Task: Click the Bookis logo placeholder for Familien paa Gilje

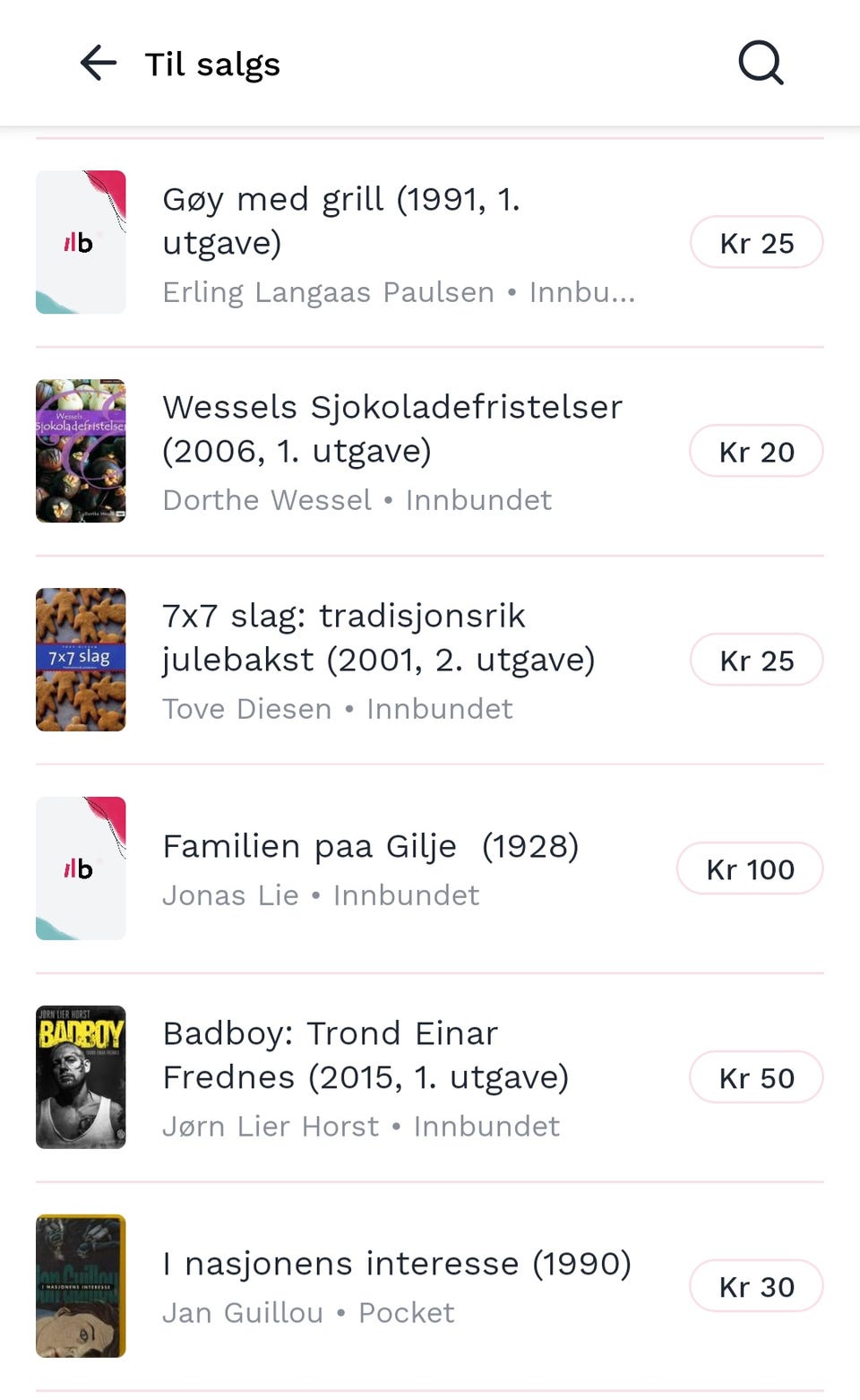Action: tap(81, 868)
